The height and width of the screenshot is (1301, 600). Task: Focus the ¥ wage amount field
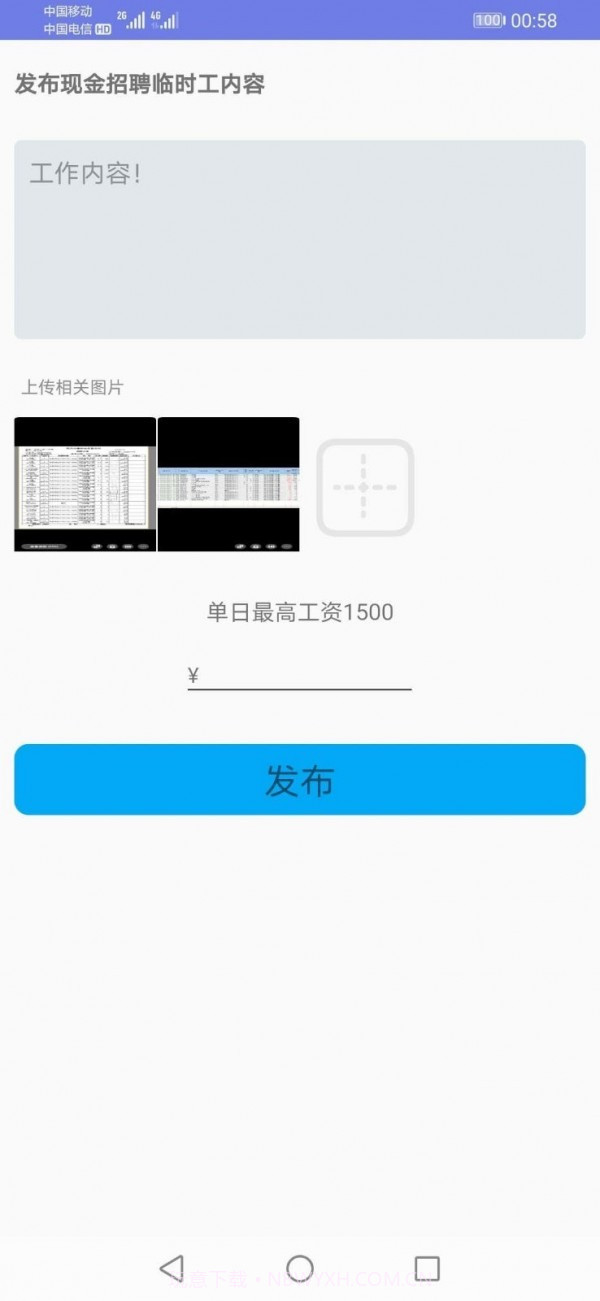pyautogui.click(x=305, y=676)
